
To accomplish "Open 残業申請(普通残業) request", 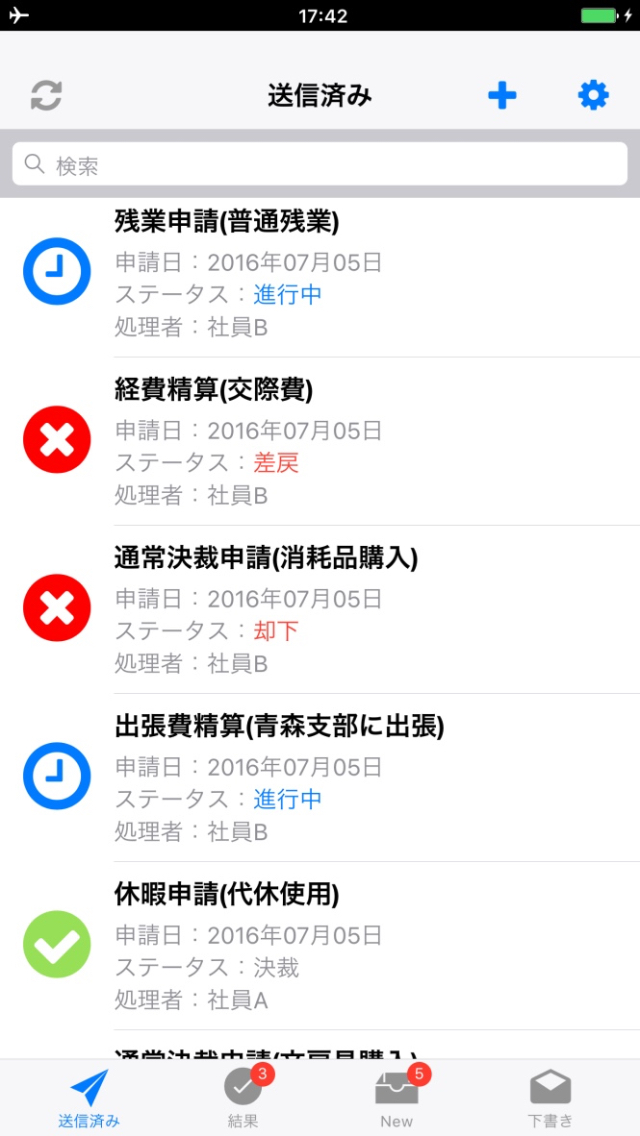I will [x=320, y=273].
